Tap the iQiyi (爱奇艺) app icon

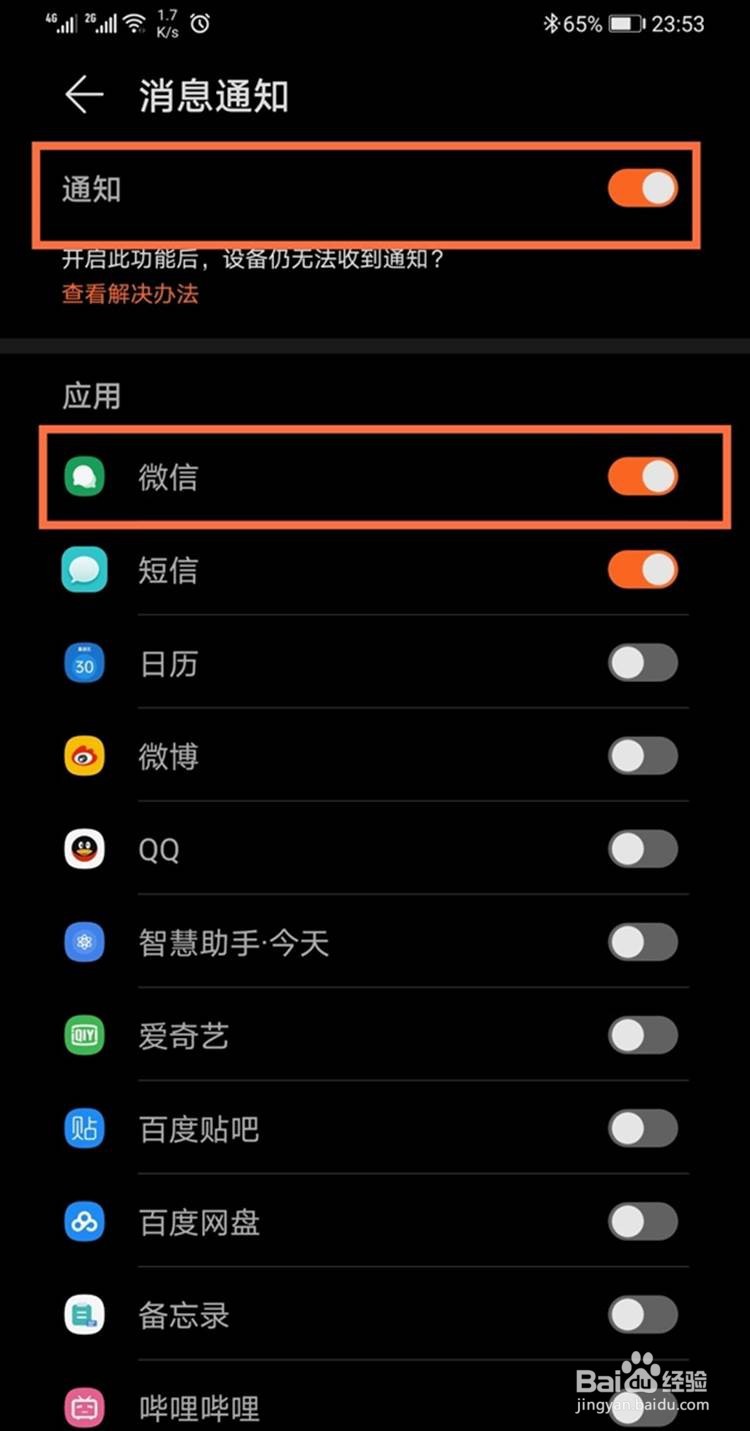[x=84, y=1035]
